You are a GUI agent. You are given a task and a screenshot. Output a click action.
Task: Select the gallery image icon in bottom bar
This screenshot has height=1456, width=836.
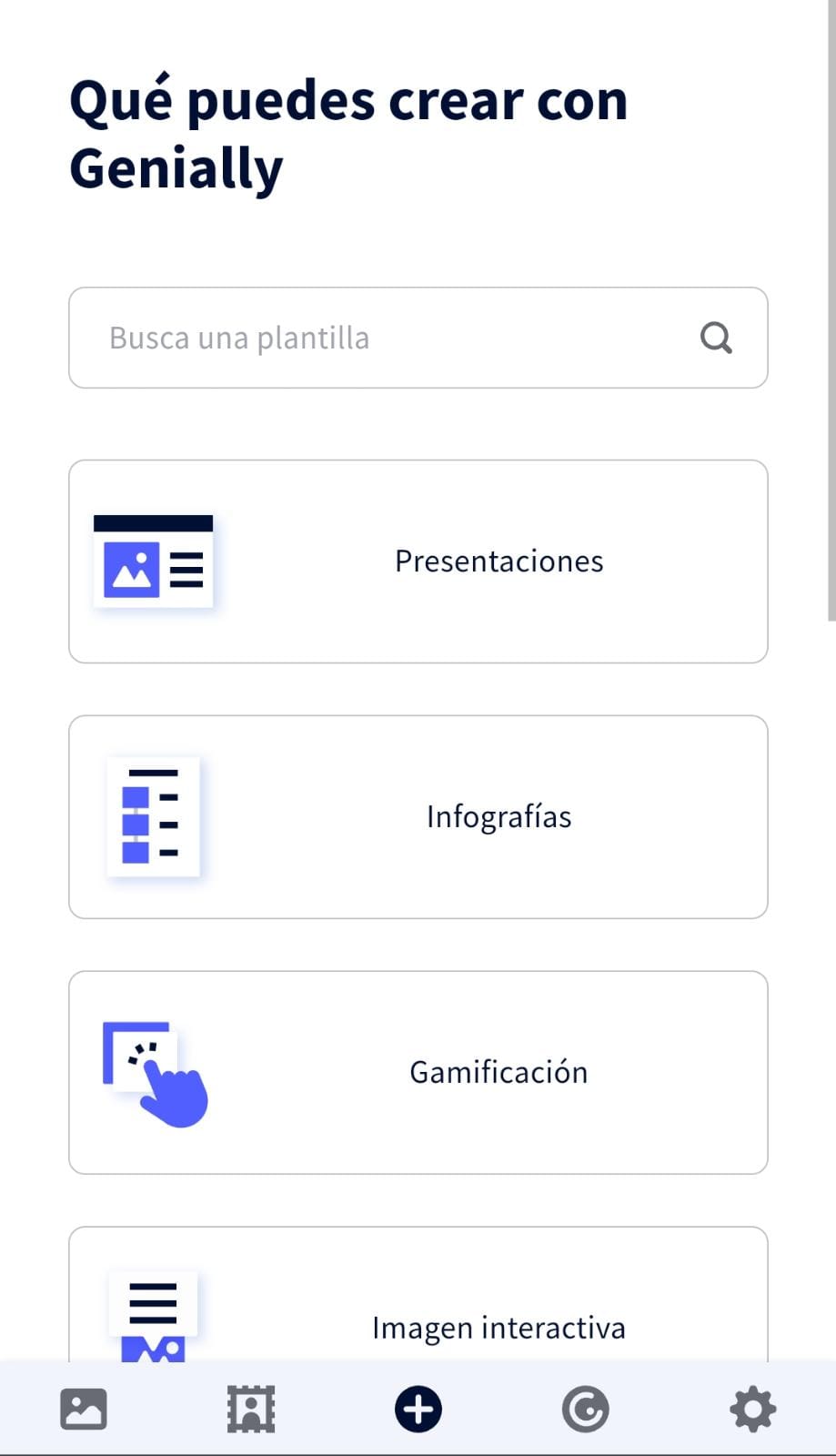[84, 1409]
